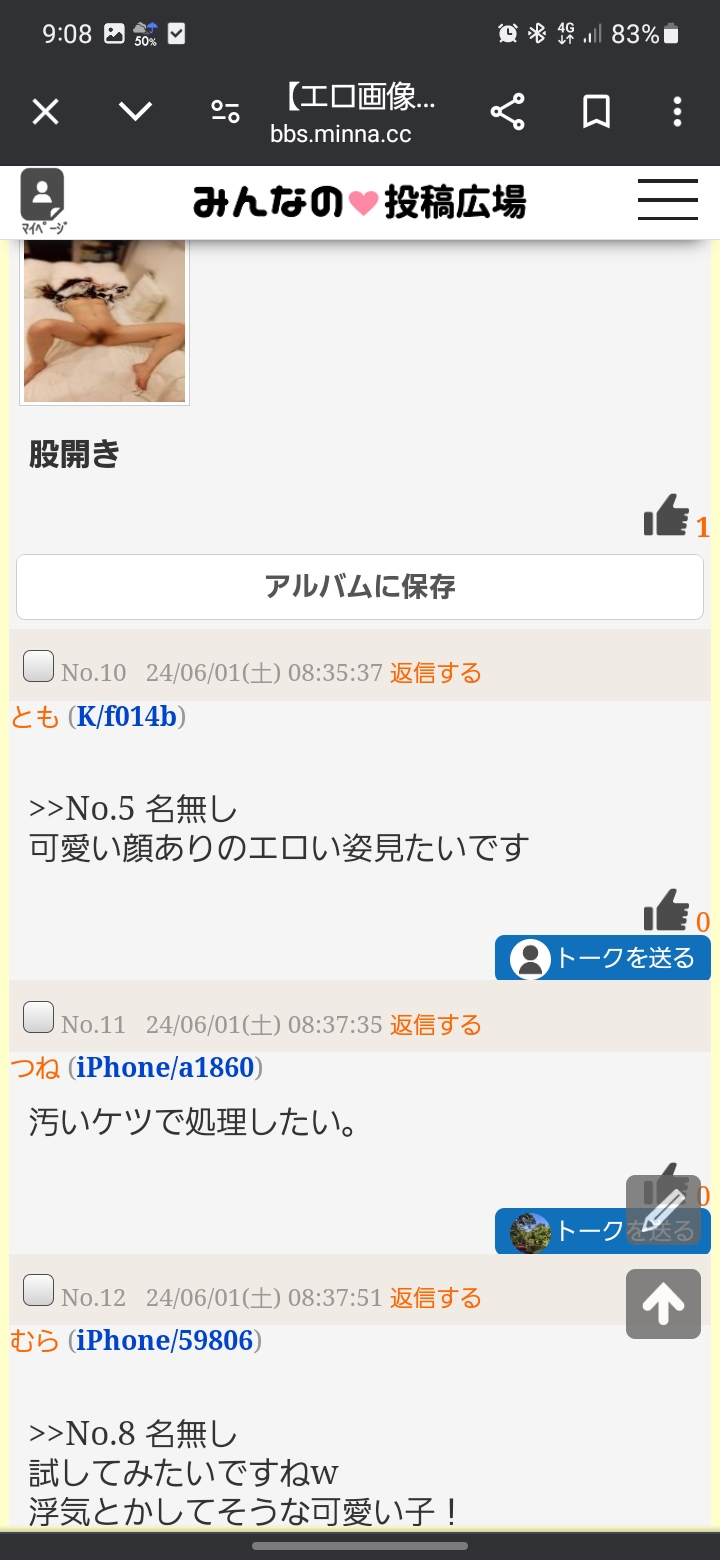Check the checkbox next to No.11
The image size is (720, 1560).
[37, 1016]
